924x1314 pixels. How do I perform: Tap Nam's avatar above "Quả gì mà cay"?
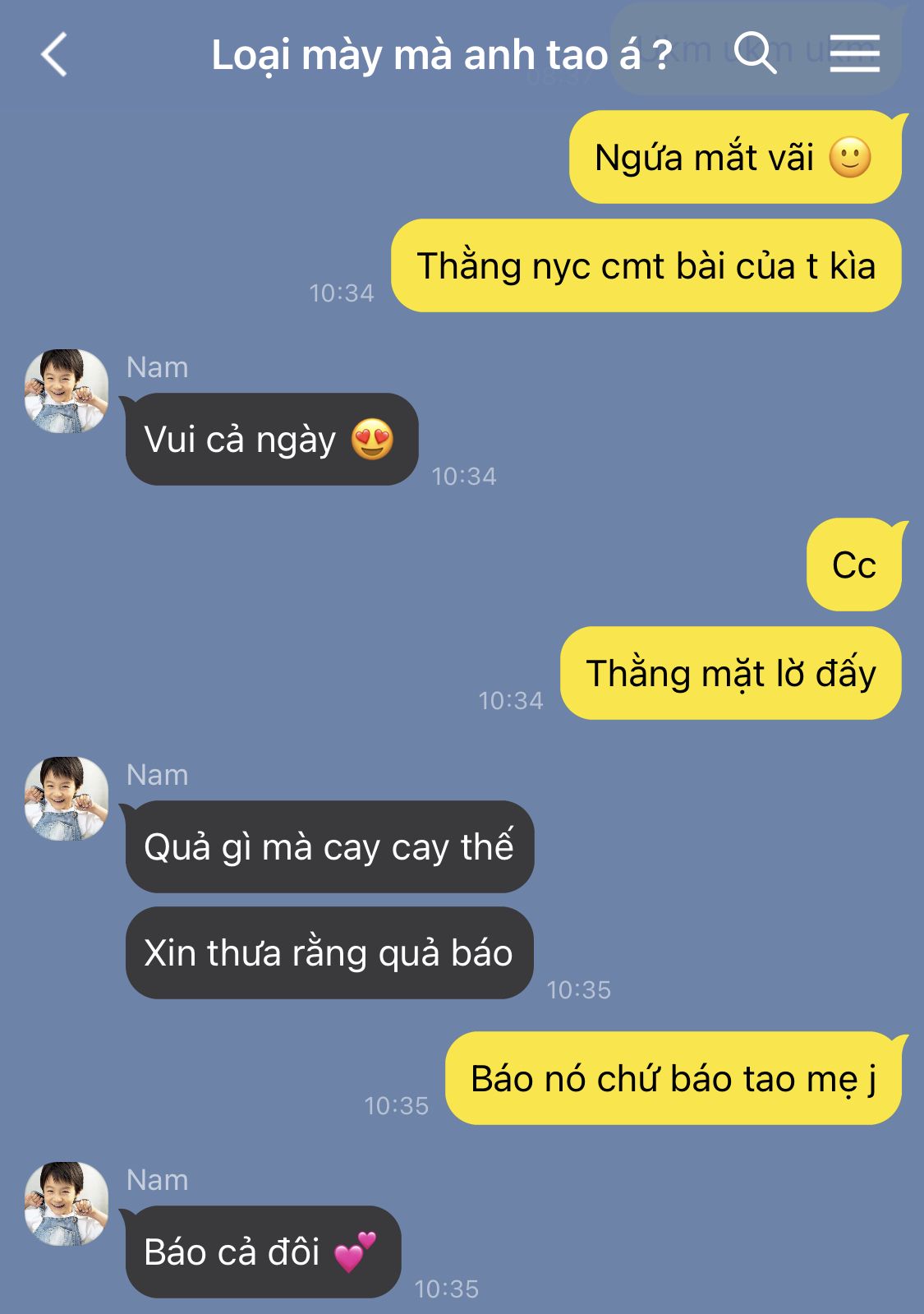point(66,798)
